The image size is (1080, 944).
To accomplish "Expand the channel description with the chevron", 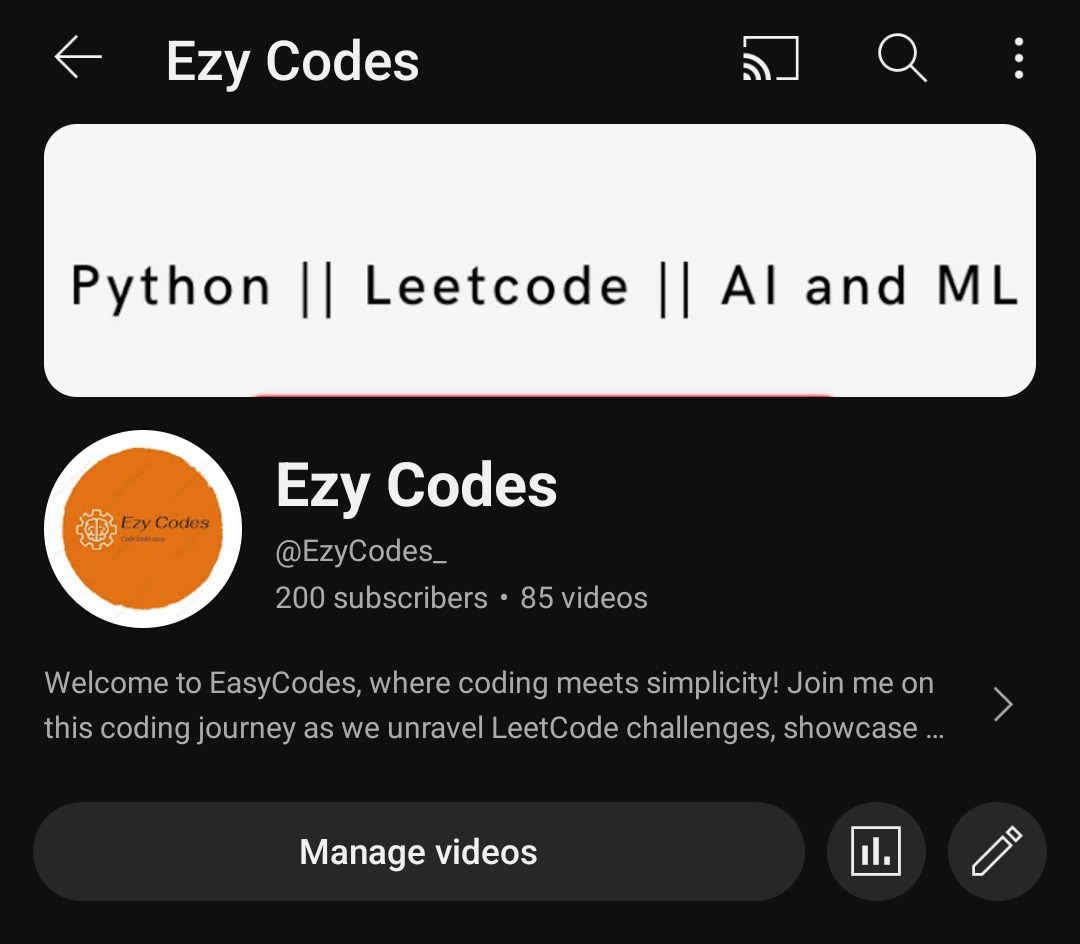I will [1003, 704].
